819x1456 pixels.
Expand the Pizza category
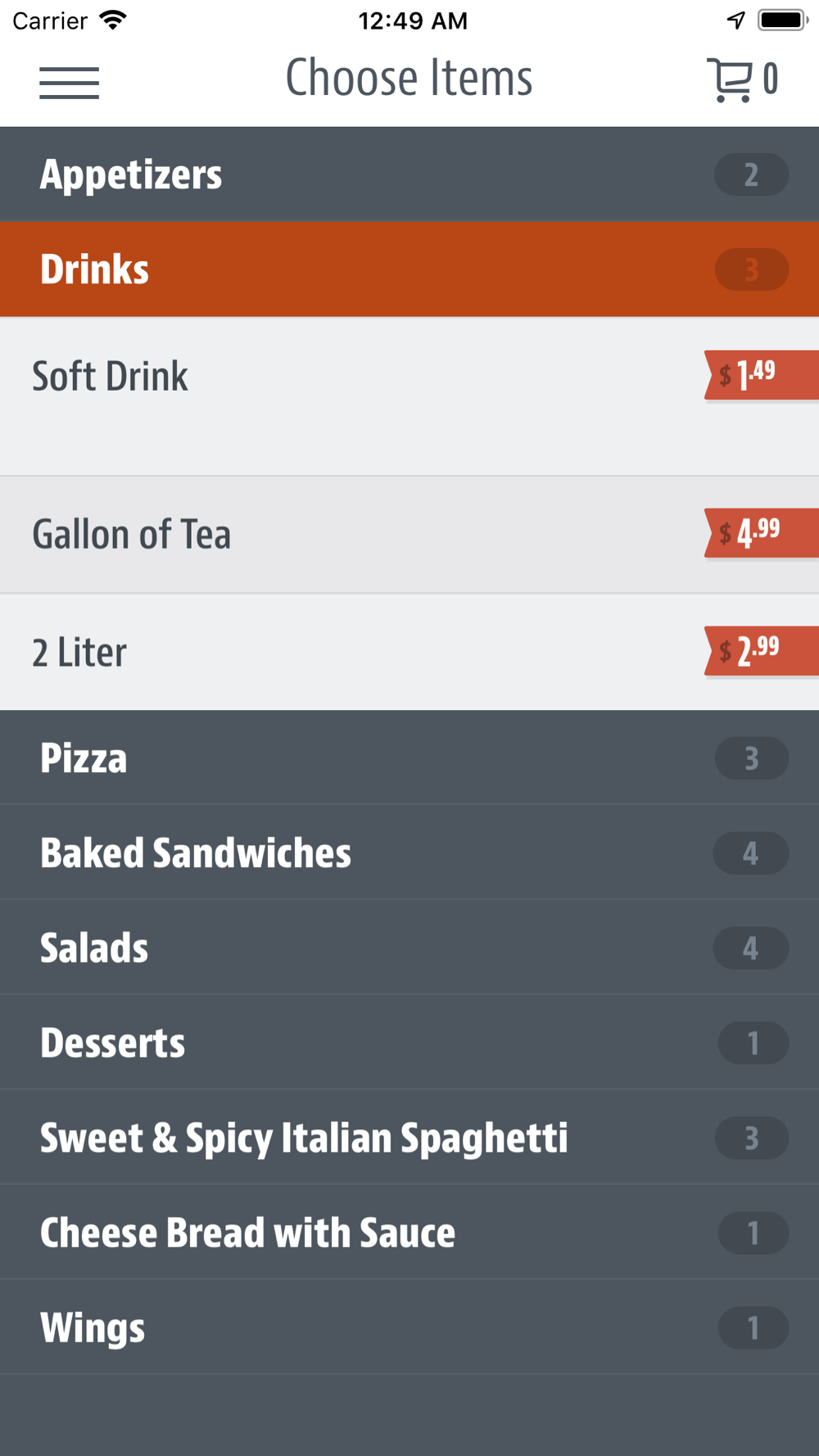[x=409, y=757]
